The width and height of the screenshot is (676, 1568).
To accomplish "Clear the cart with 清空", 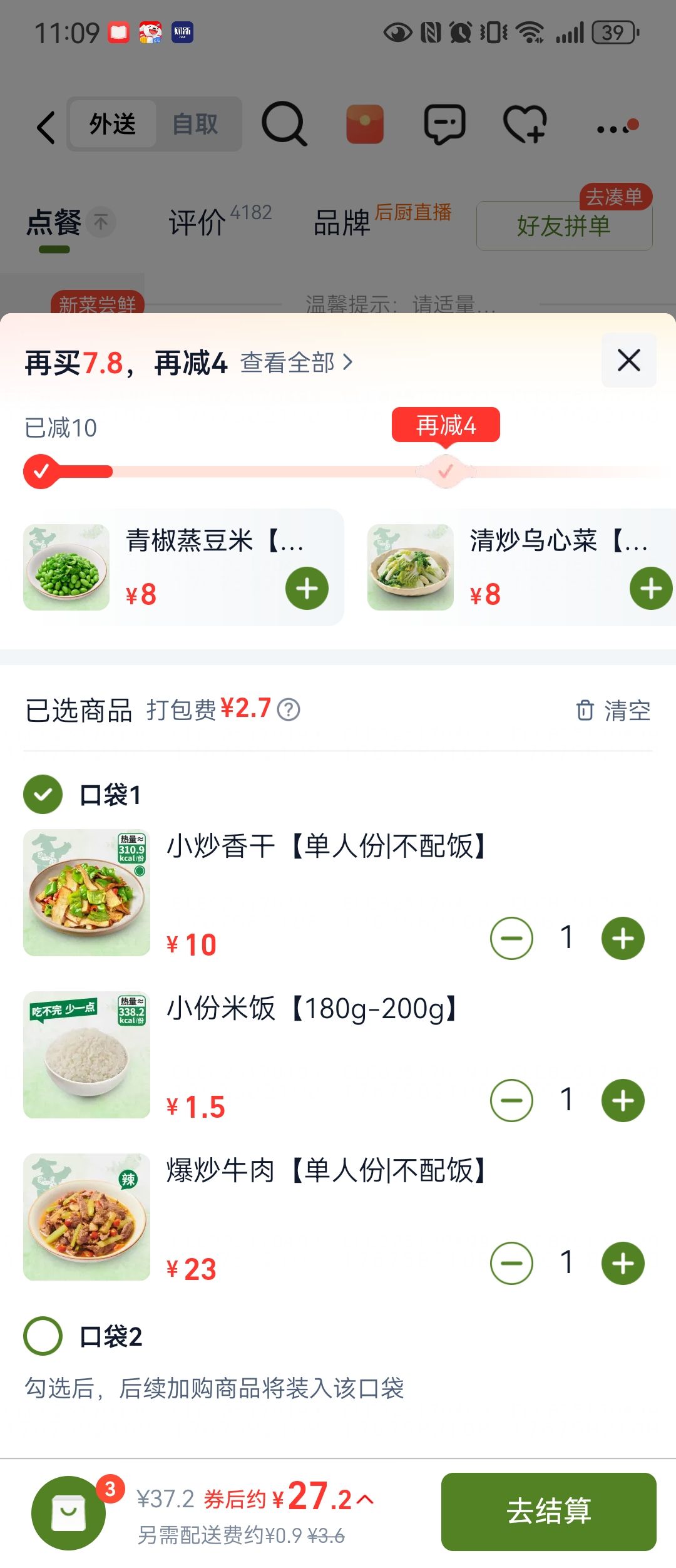I will point(613,711).
